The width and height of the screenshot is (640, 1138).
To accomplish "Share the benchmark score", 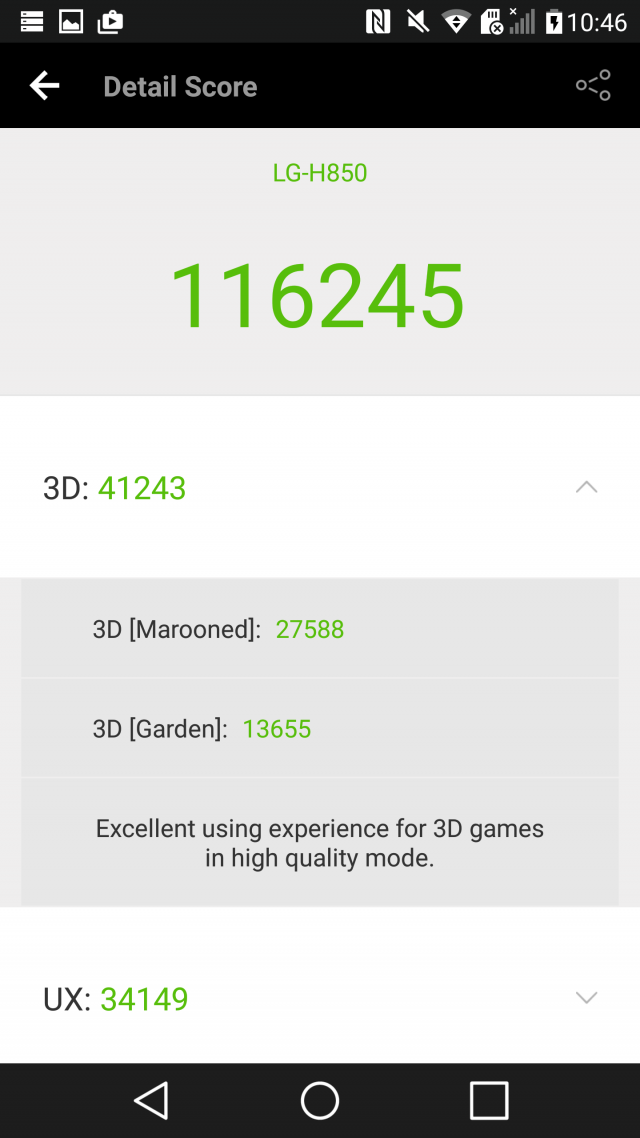I will 593,86.
